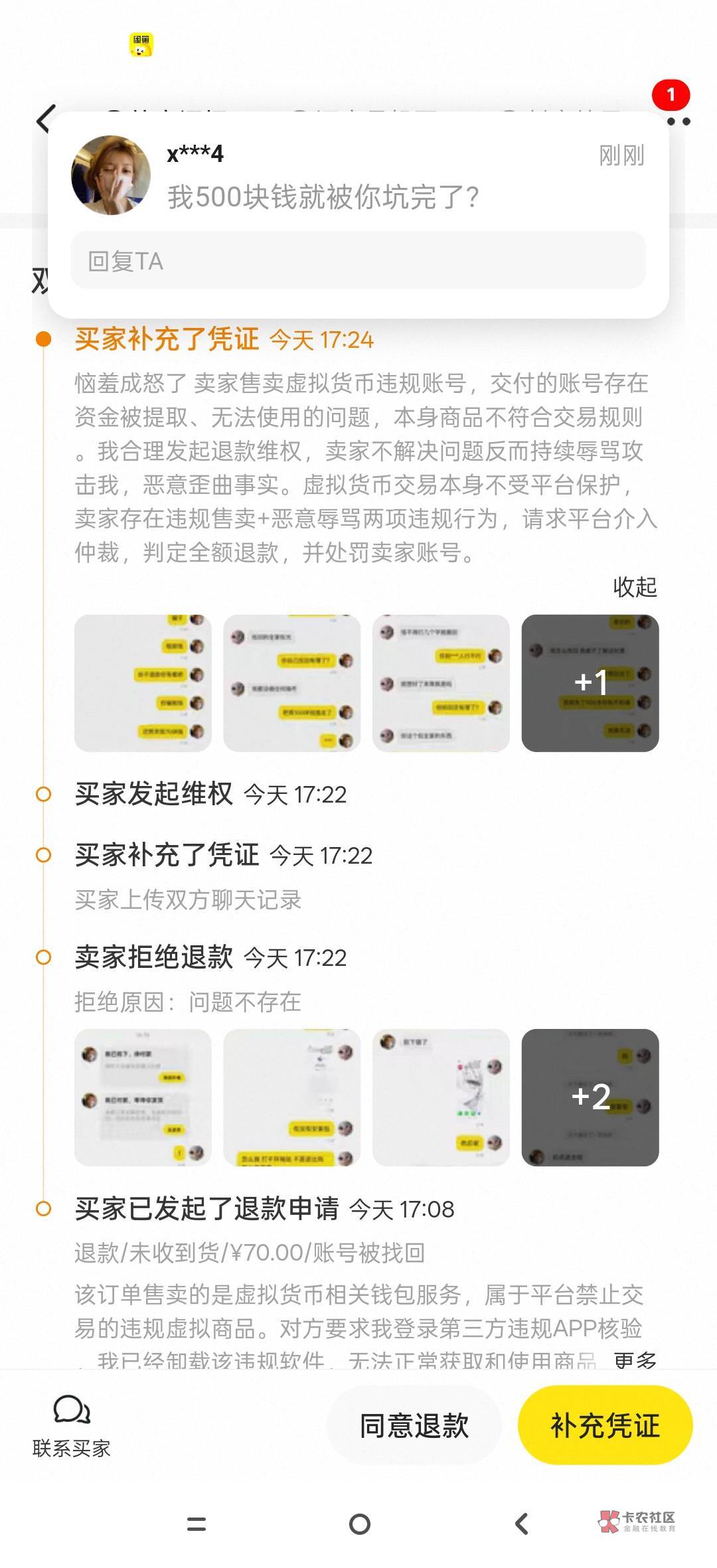This screenshot has width=717, height=1568.
Task: Add evidence with 补充凭证 button
Action: 605,1425
